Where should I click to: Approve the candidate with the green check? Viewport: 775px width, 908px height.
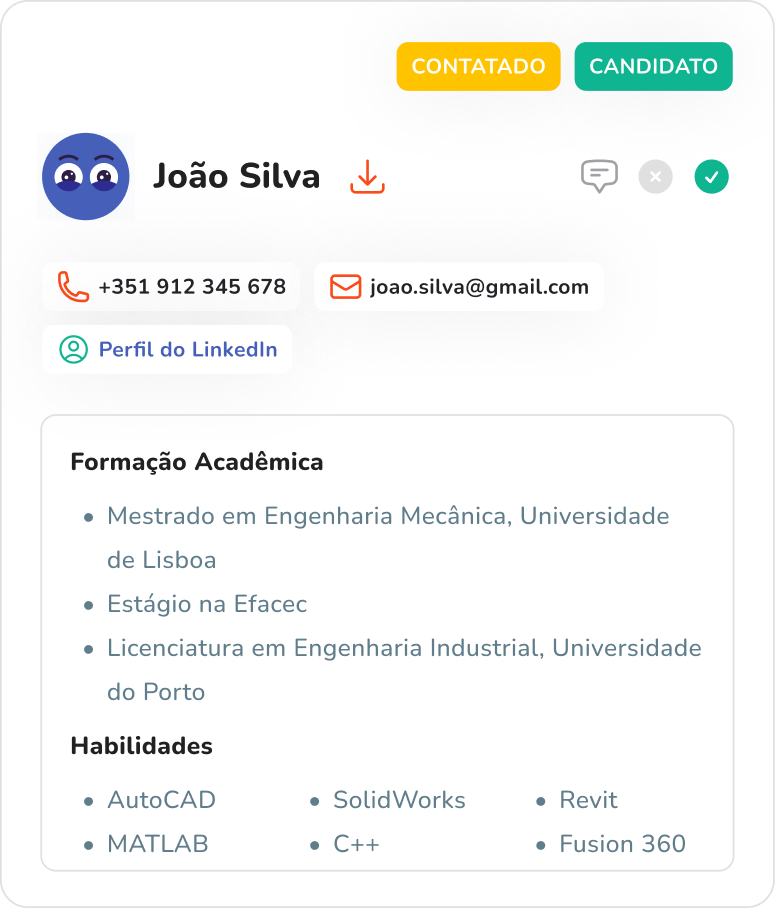712,177
